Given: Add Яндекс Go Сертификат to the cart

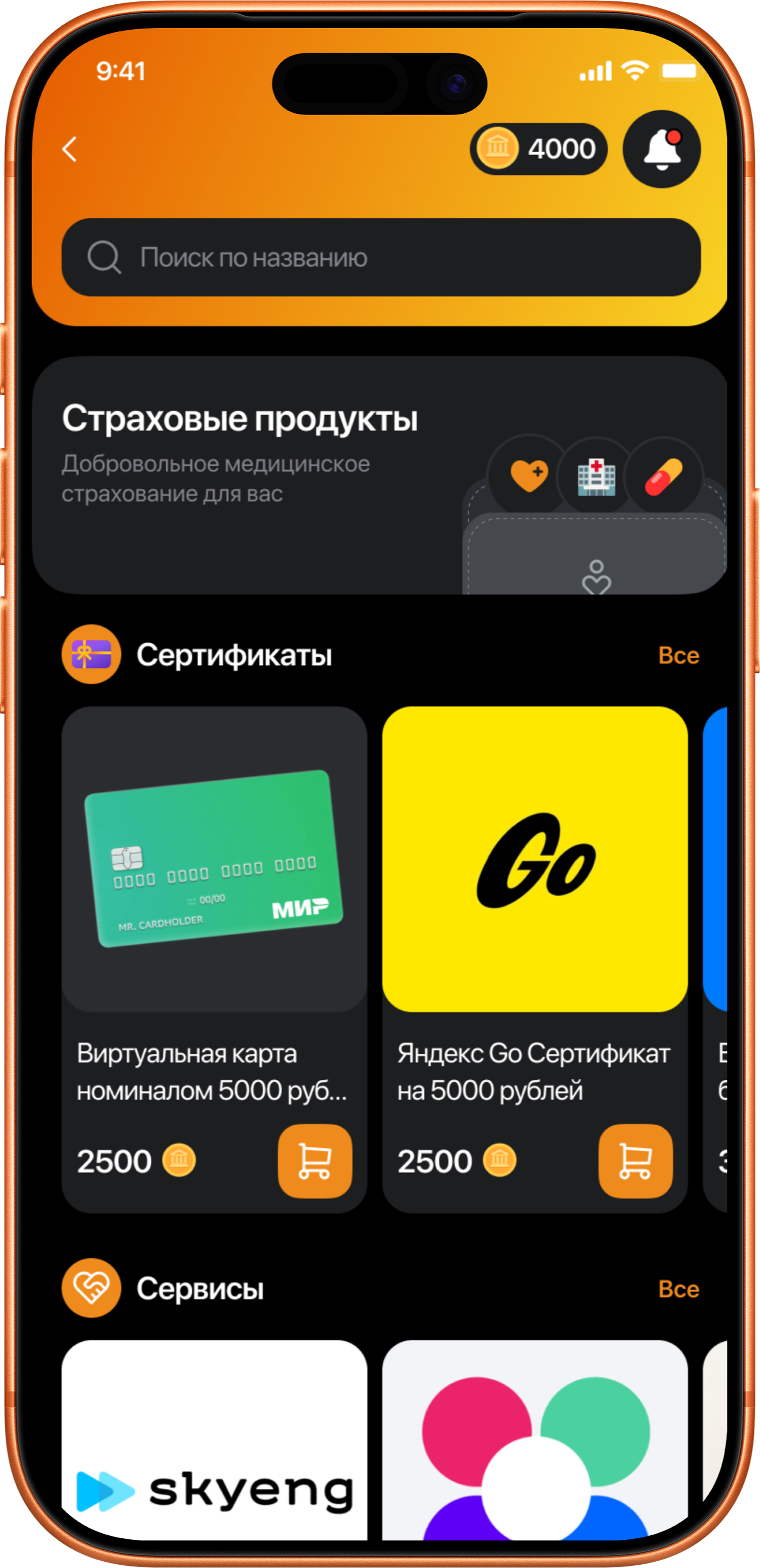Looking at the screenshot, I should point(636,1161).
